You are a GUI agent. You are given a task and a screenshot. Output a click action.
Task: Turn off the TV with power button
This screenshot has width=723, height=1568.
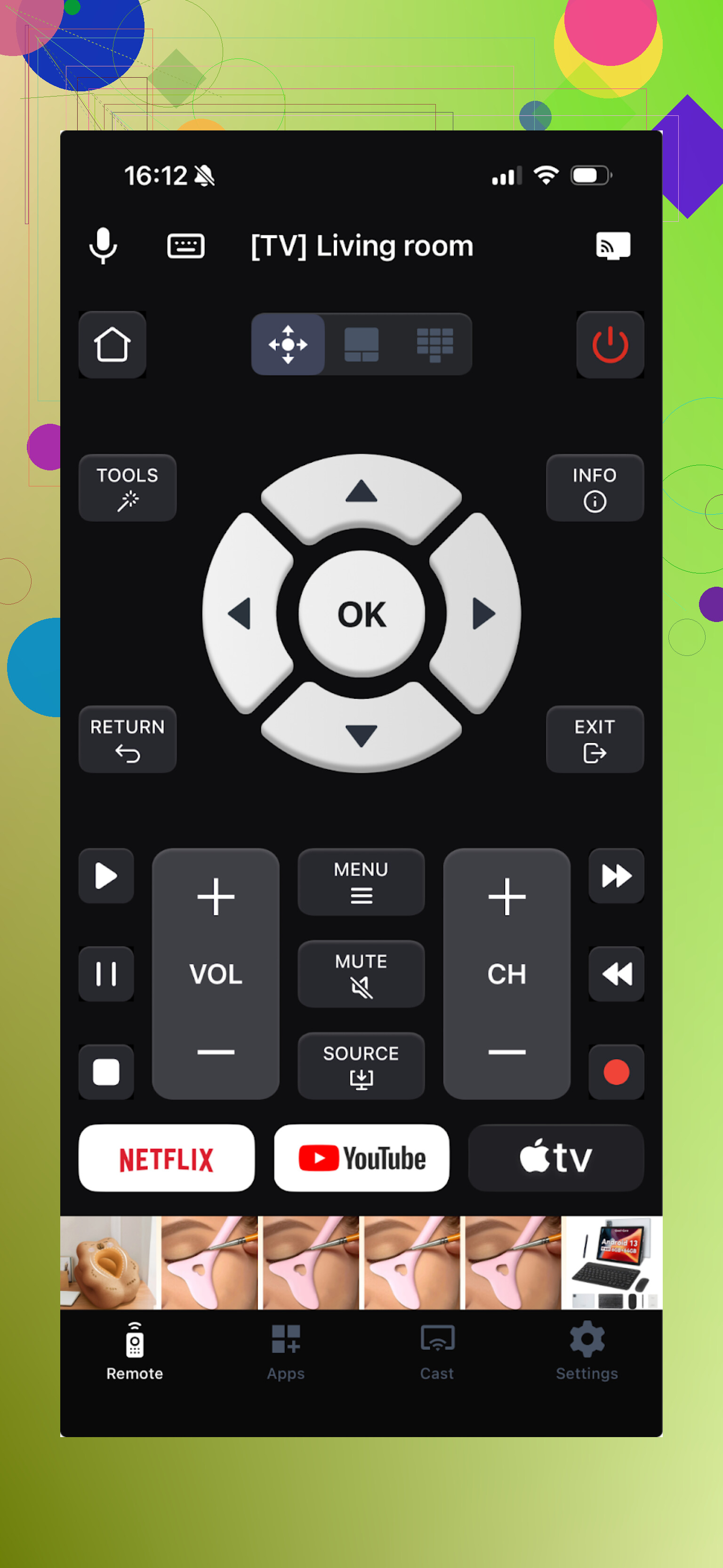coord(610,345)
